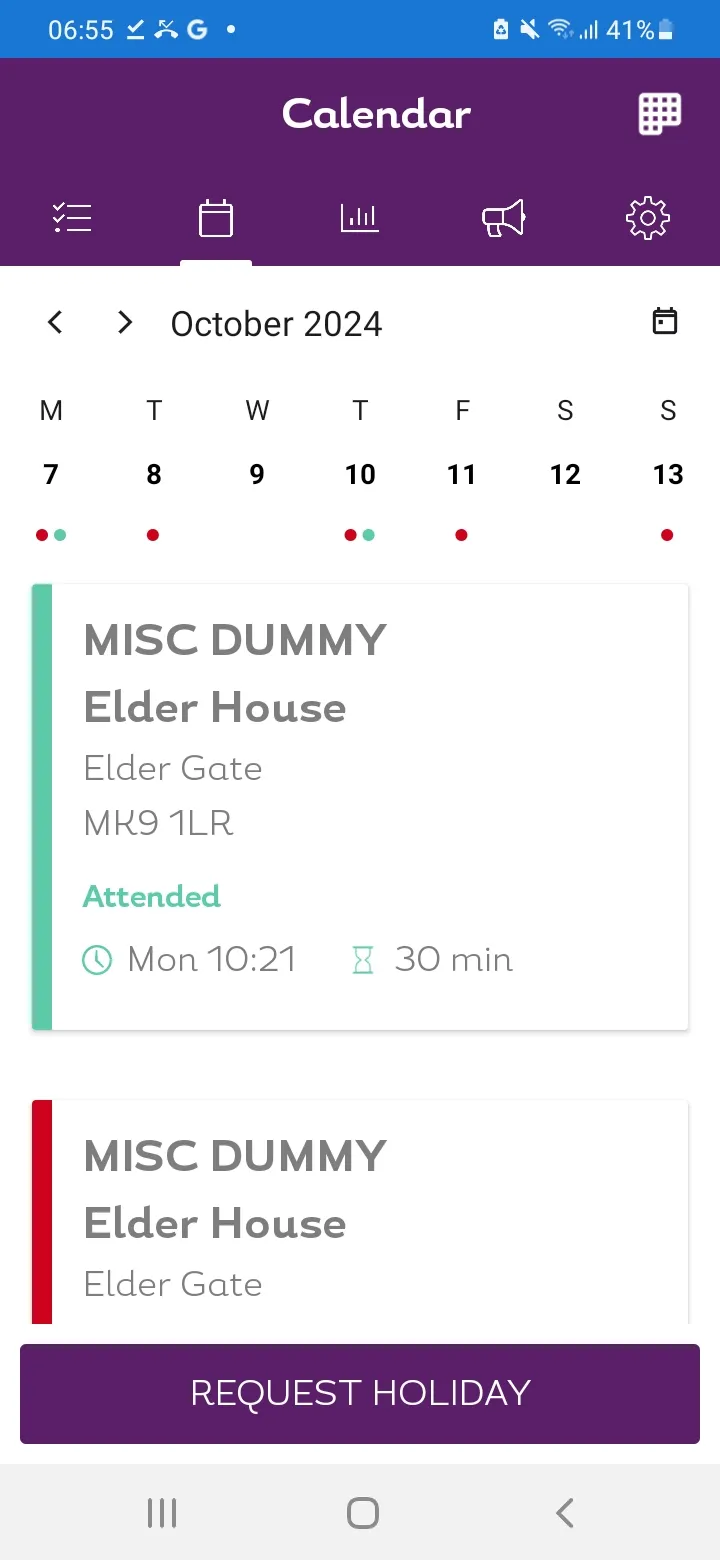Open the grid view icon in header
Screen dimensions: 720x1560
click(x=660, y=114)
